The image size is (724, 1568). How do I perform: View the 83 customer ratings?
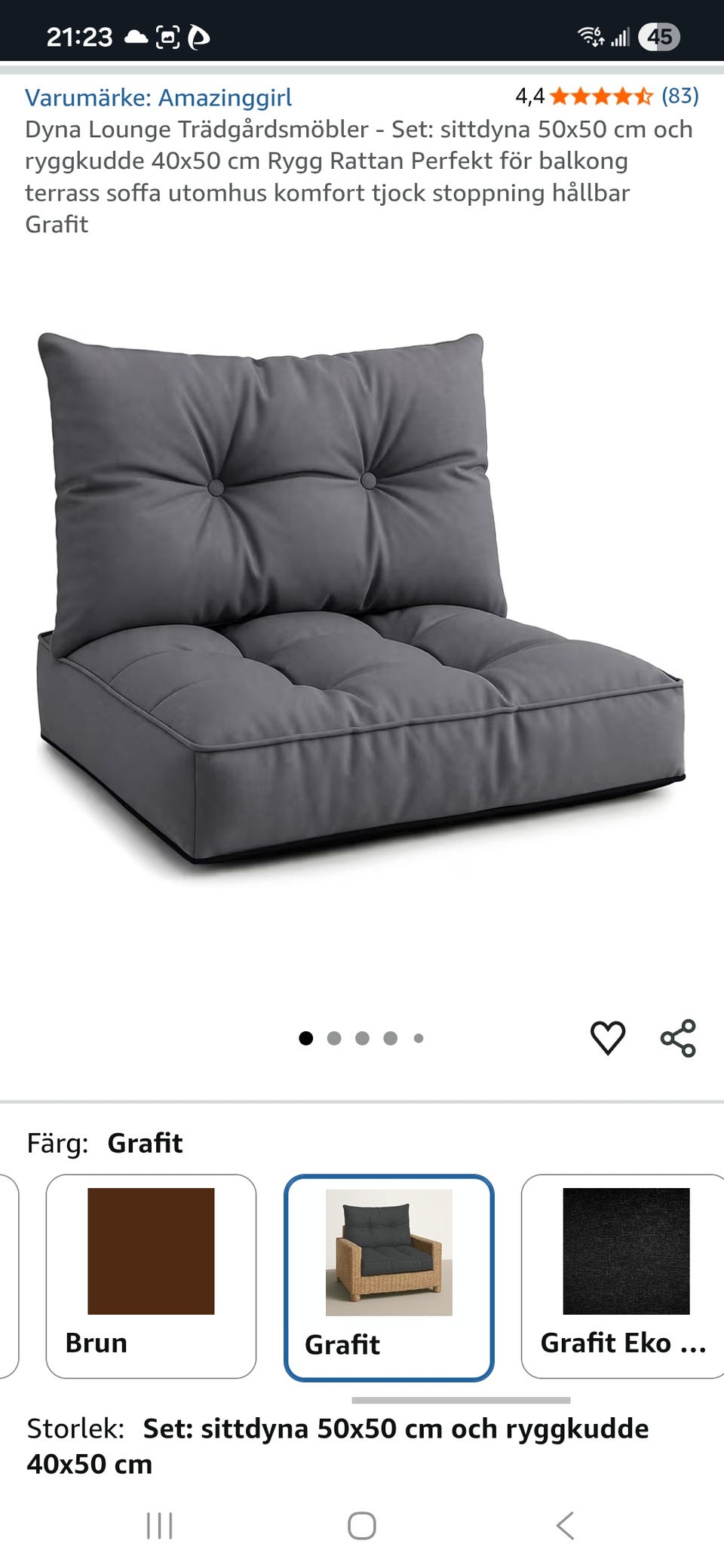point(680,96)
